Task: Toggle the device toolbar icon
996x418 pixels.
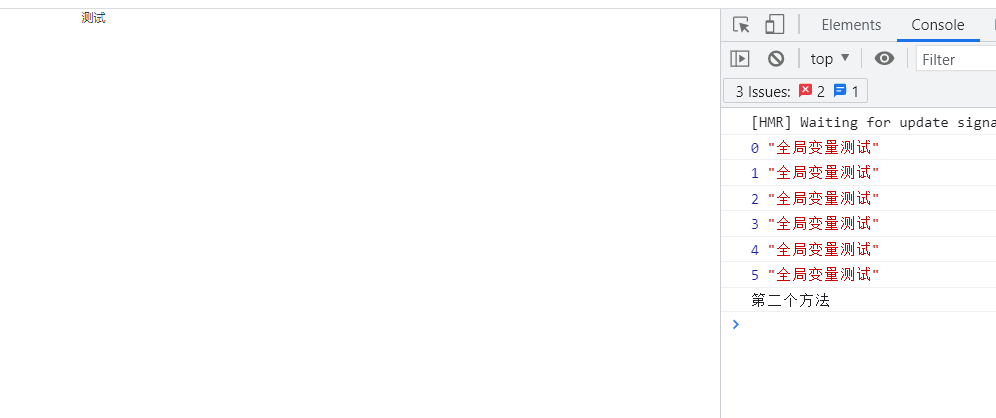Action: coord(774,25)
